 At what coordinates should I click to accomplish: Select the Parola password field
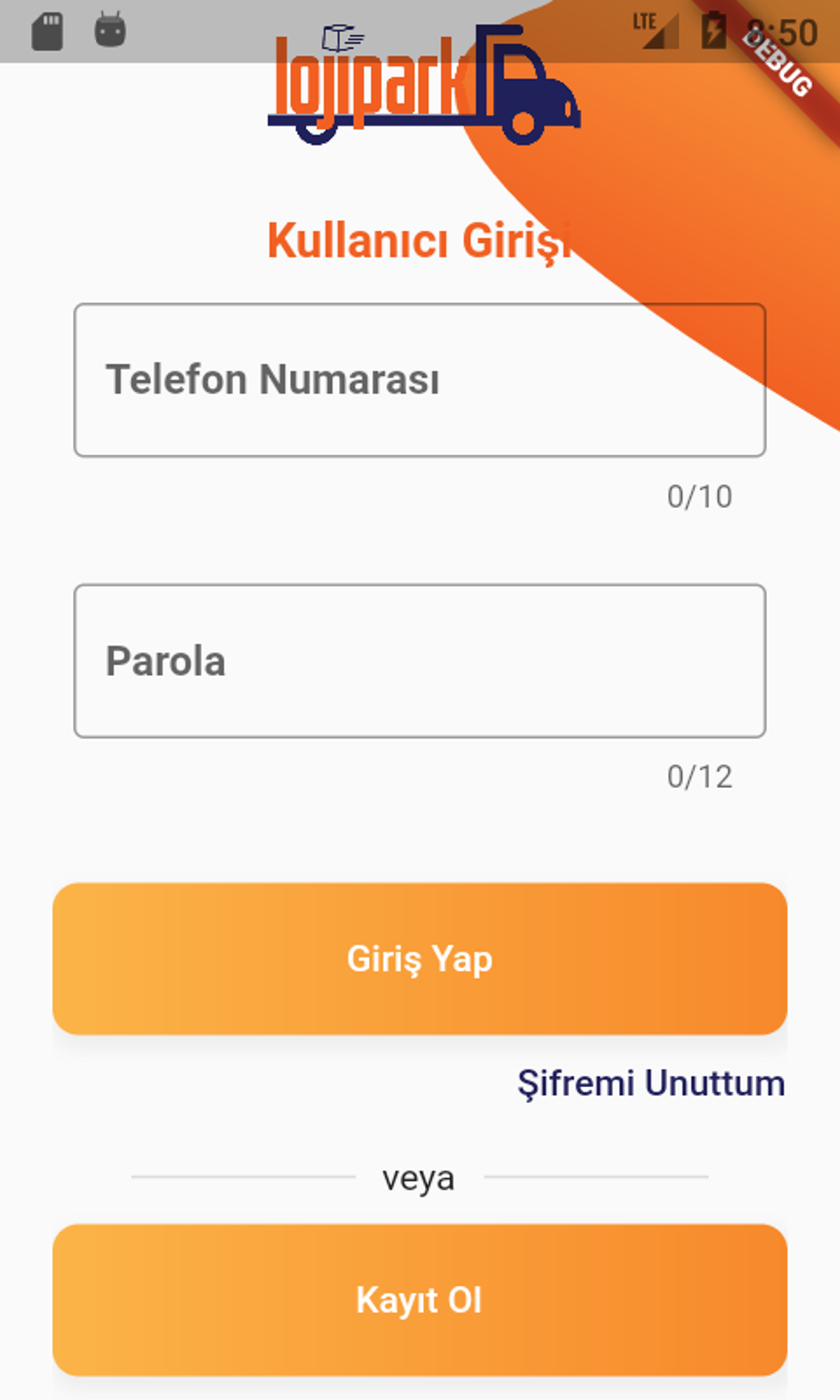pos(419,660)
